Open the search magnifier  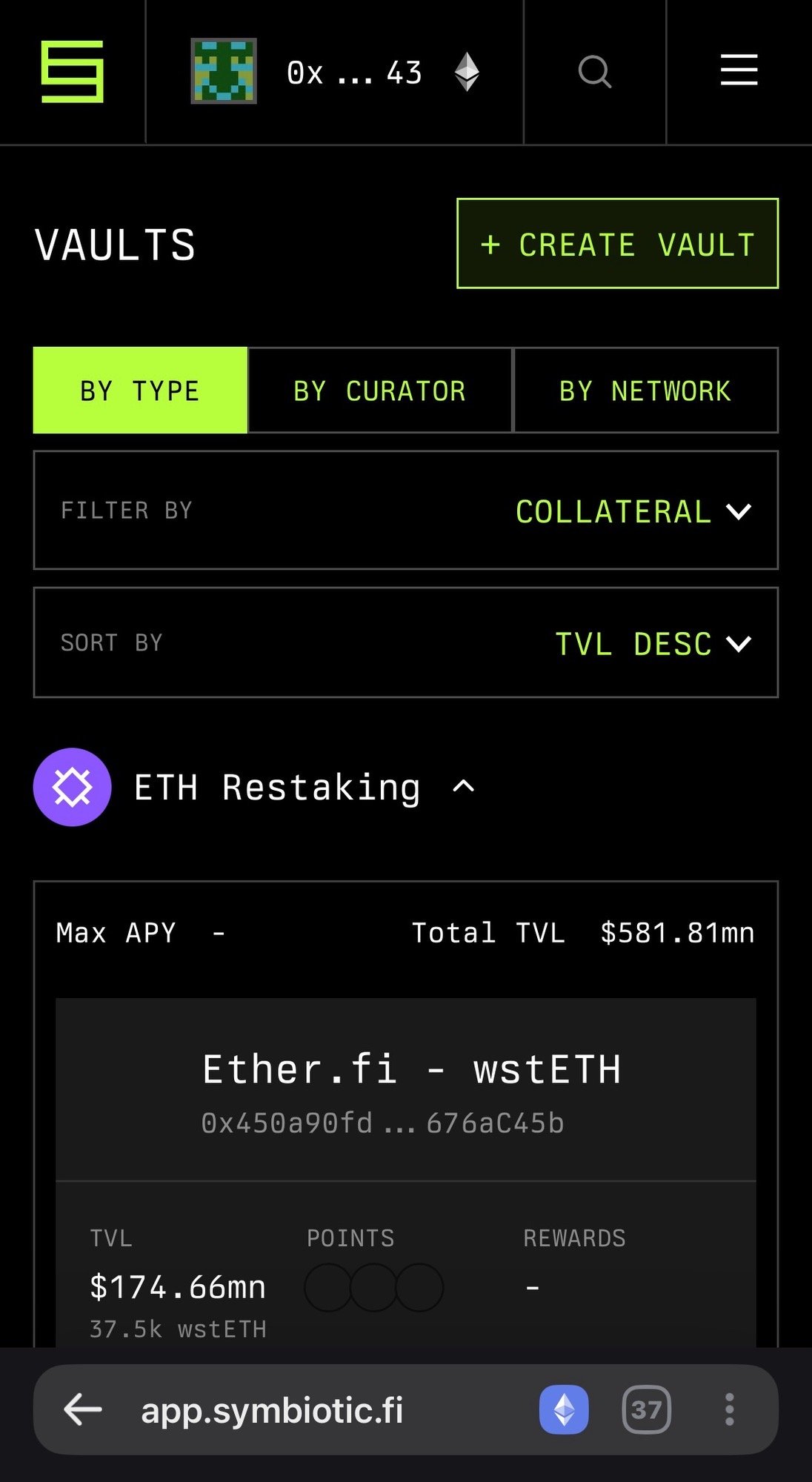[594, 72]
